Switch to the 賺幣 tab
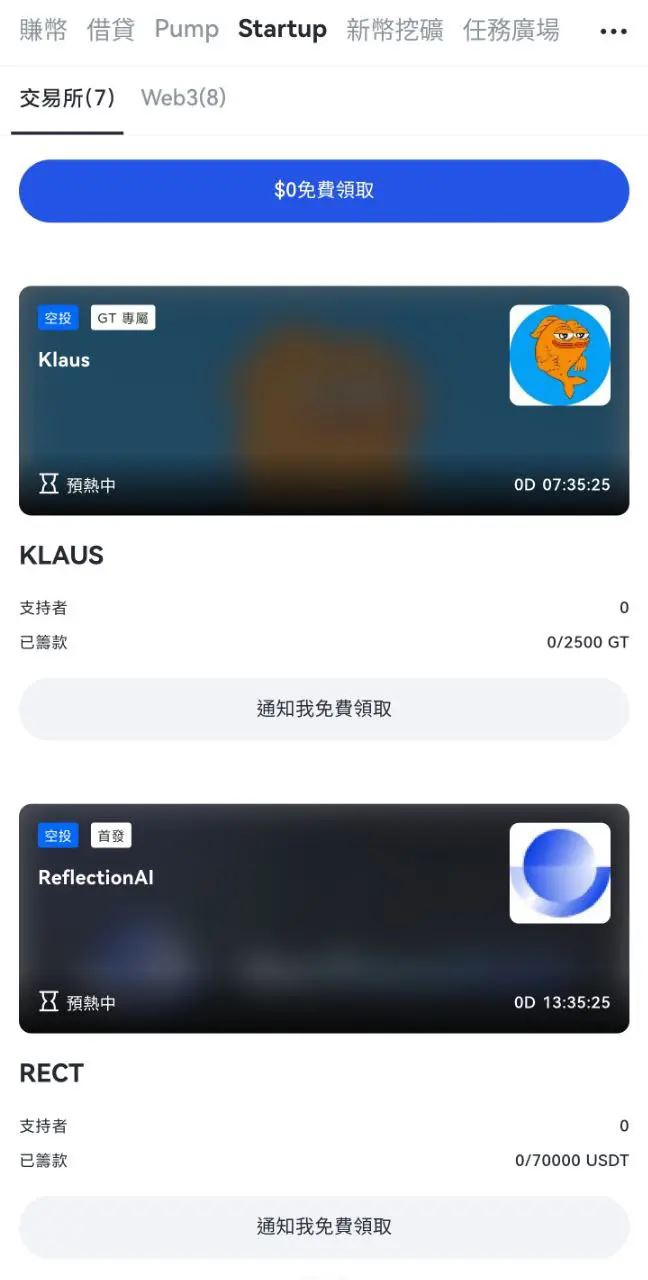 click(x=43, y=30)
